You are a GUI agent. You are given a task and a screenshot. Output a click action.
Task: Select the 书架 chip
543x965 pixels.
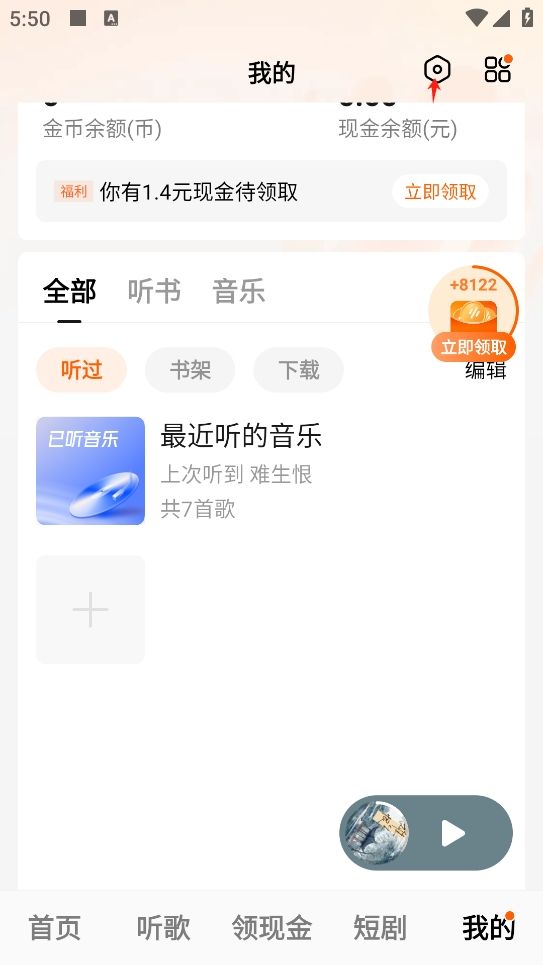(x=190, y=370)
